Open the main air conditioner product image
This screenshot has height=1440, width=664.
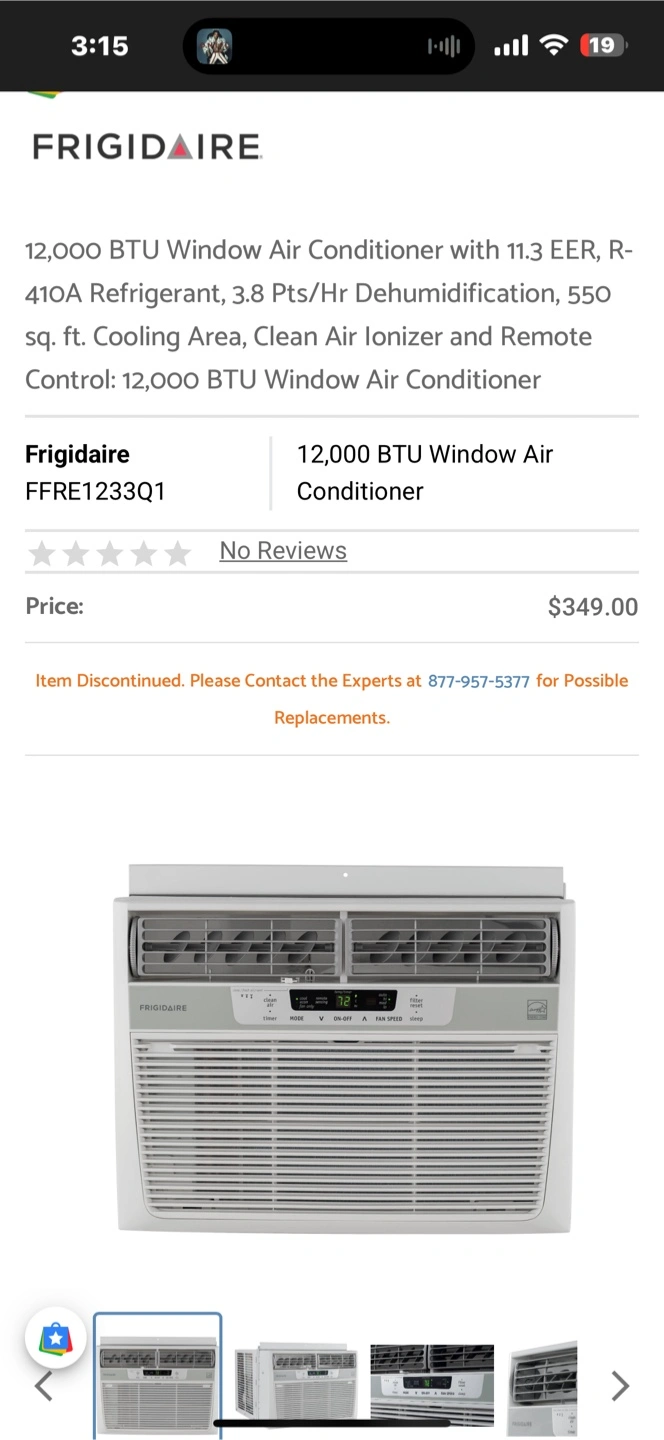344,1048
